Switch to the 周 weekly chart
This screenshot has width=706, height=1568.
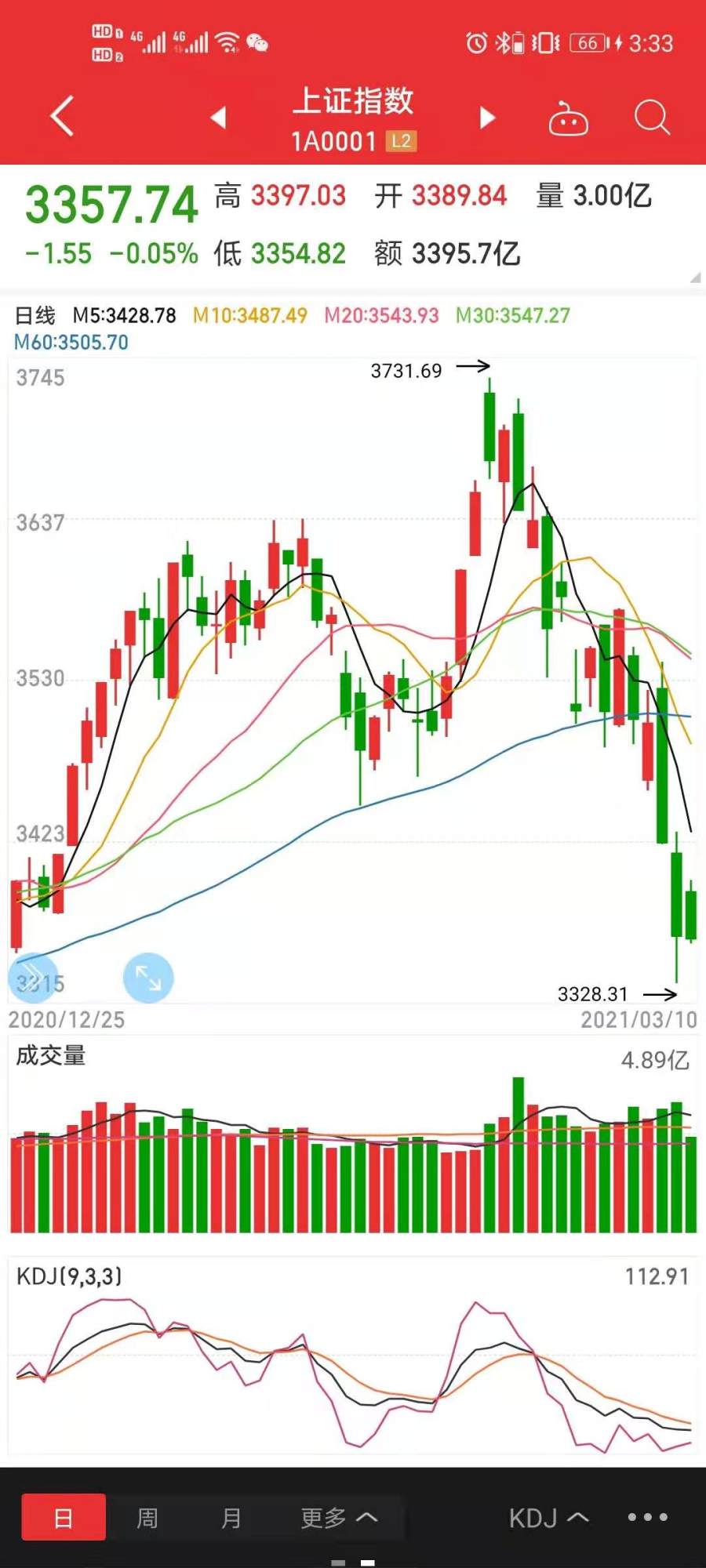tap(147, 1518)
